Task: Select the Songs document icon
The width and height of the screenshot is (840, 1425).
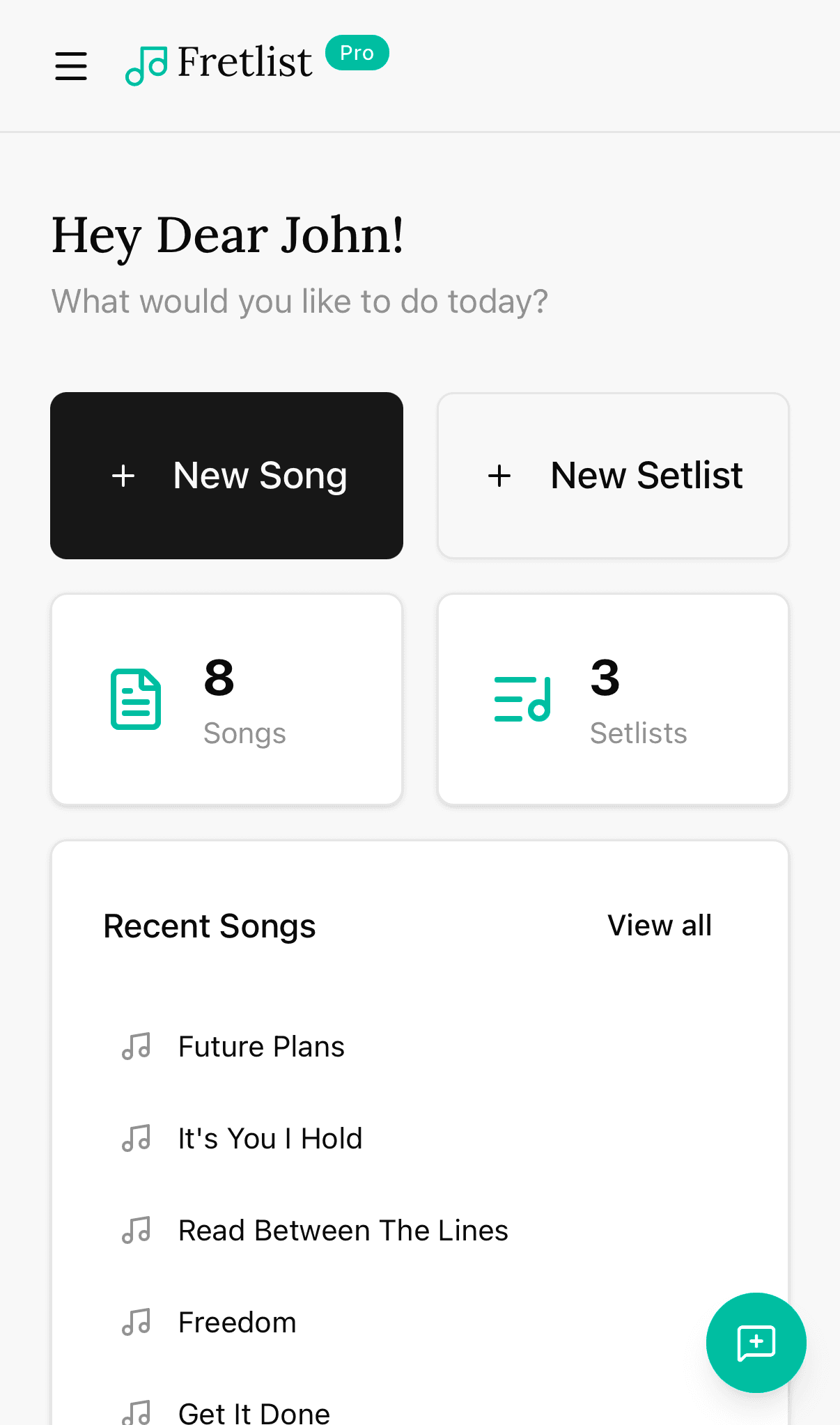Action: (136, 699)
